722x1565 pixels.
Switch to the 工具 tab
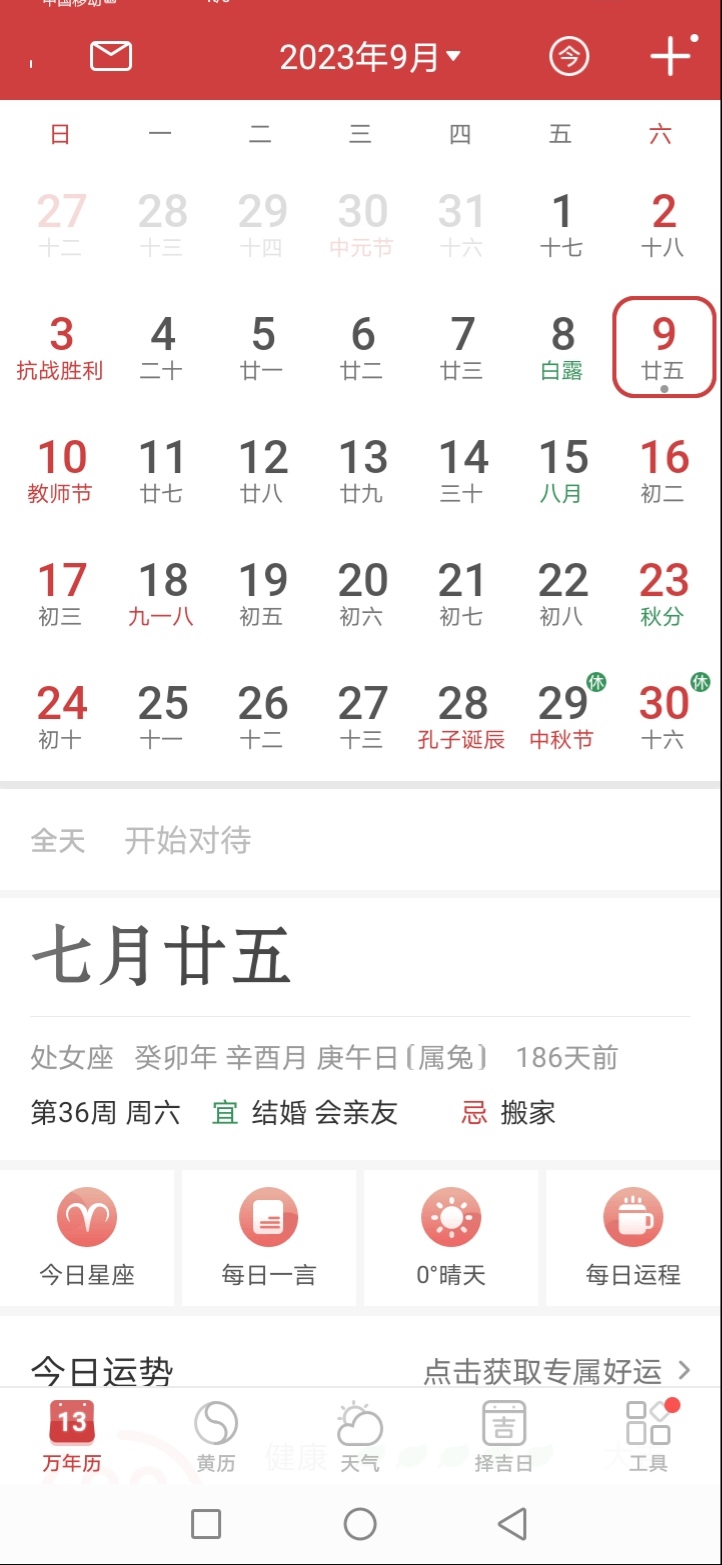[648, 1437]
